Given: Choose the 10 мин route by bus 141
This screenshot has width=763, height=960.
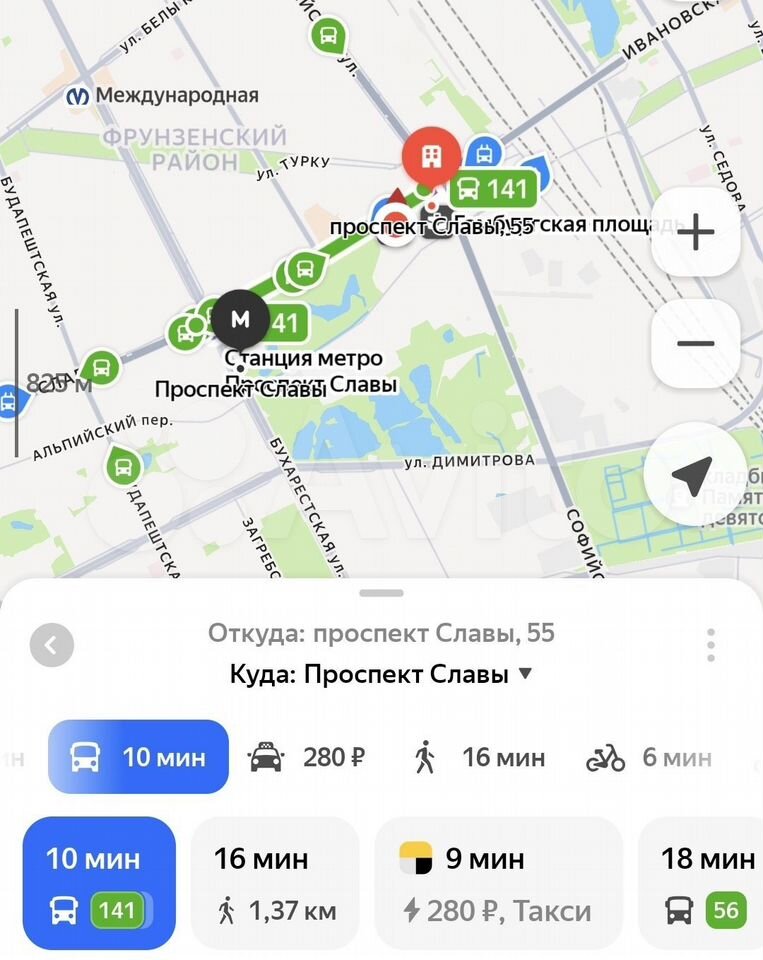Looking at the screenshot, I should point(99,883).
